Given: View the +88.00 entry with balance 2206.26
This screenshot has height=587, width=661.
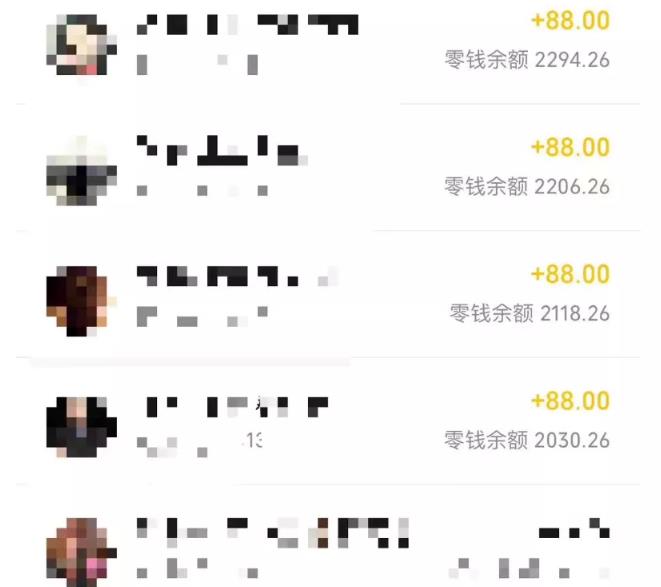Looking at the screenshot, I should click(x=330, y=167).
